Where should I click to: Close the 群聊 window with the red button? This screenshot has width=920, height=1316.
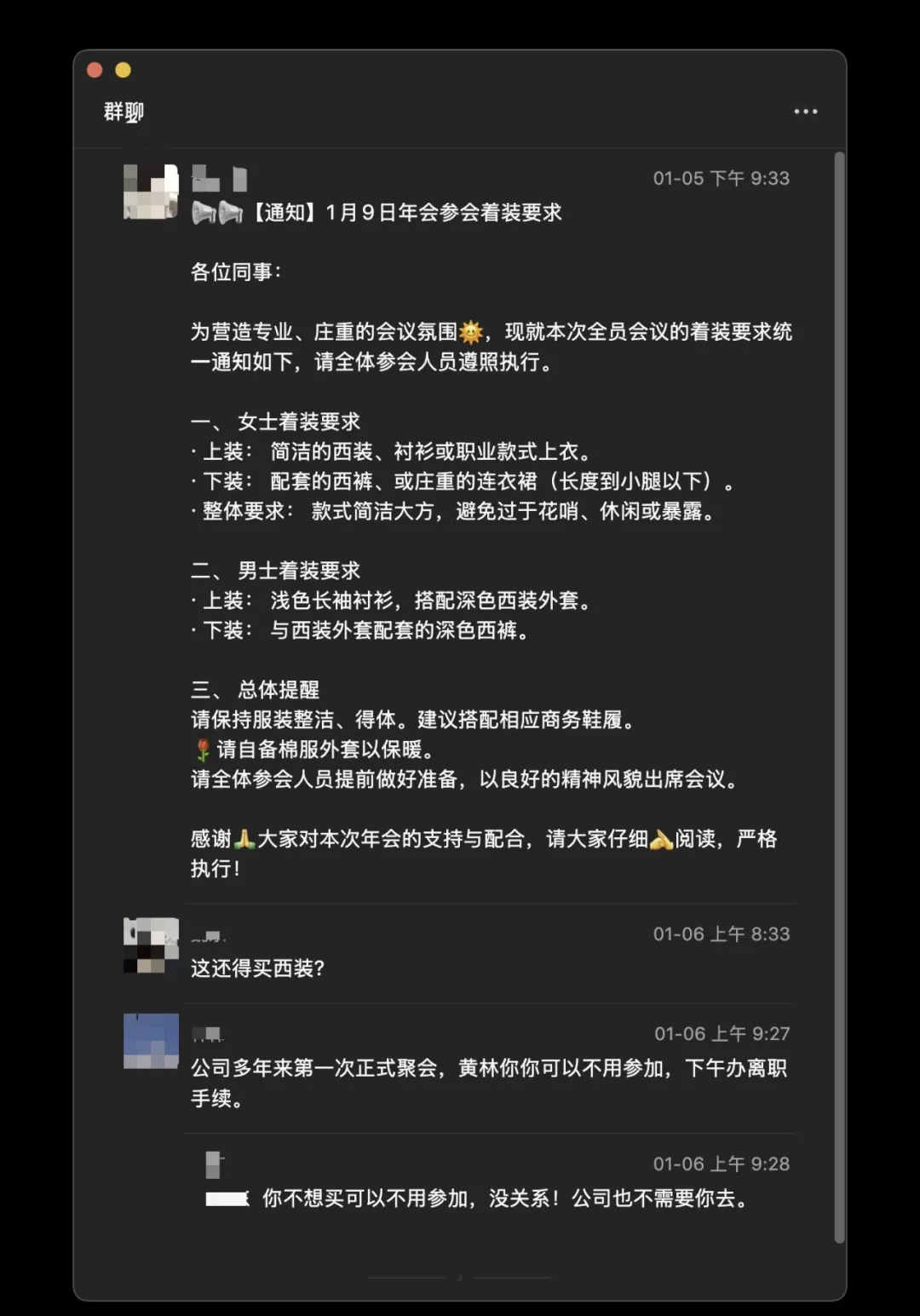tap(95, 71)
